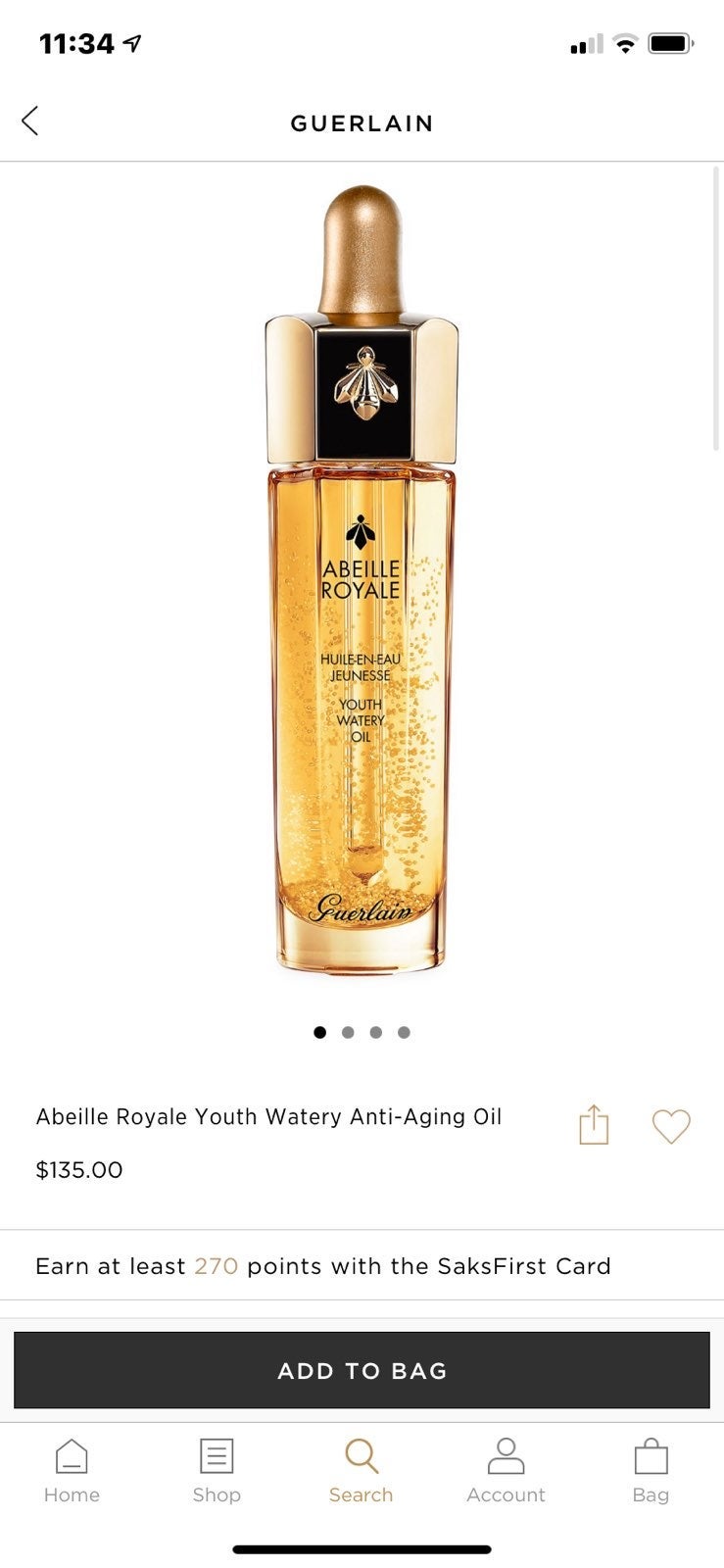Go back using the top-left arrow
Viewport: 724px width, 1568px height.
(30, 122)
